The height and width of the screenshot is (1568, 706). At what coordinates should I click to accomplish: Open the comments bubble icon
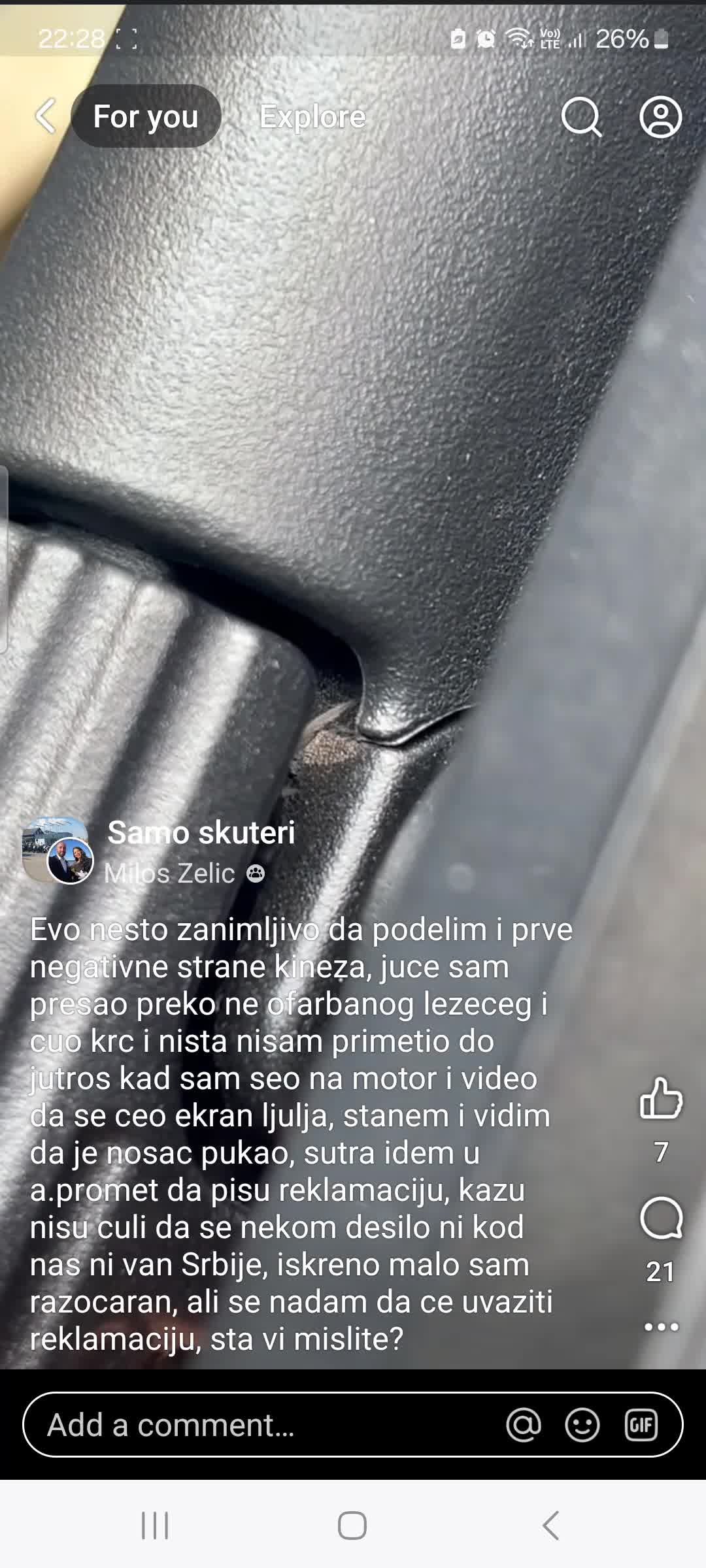pyautogui.click(x=661, y=1218)
